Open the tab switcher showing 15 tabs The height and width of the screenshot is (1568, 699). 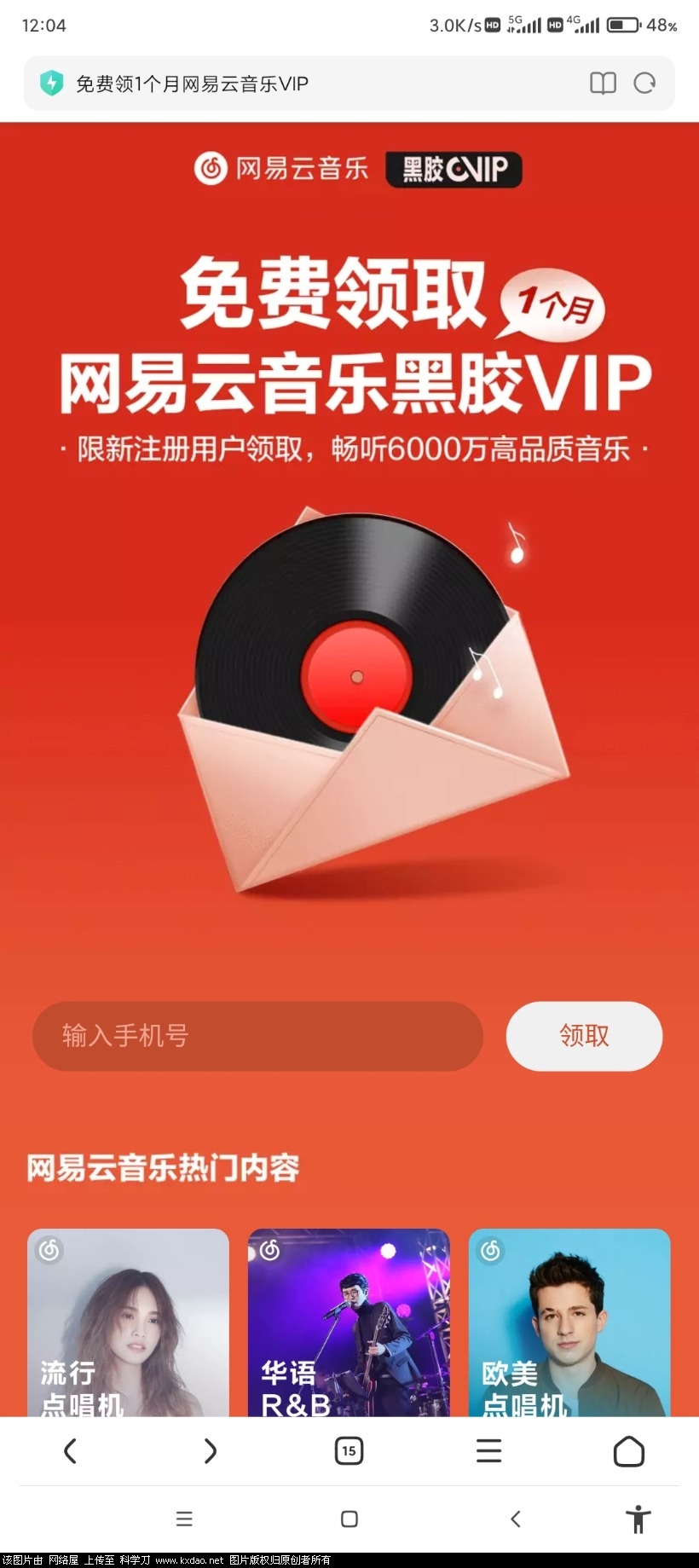point(349,1450)
